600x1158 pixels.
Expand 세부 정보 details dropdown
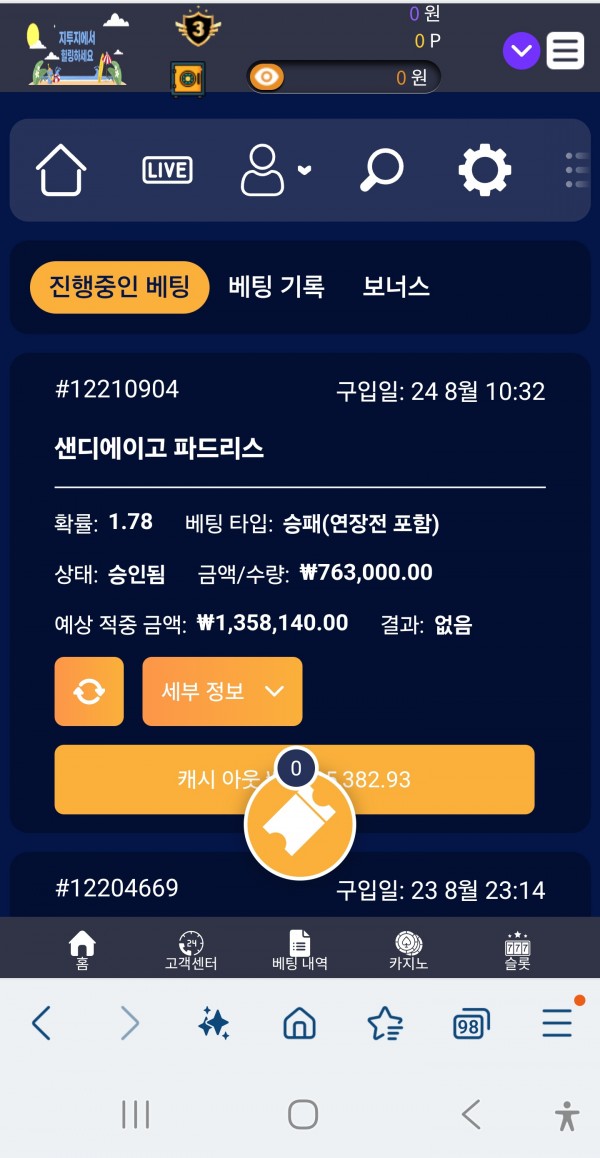tap(222, 691)
